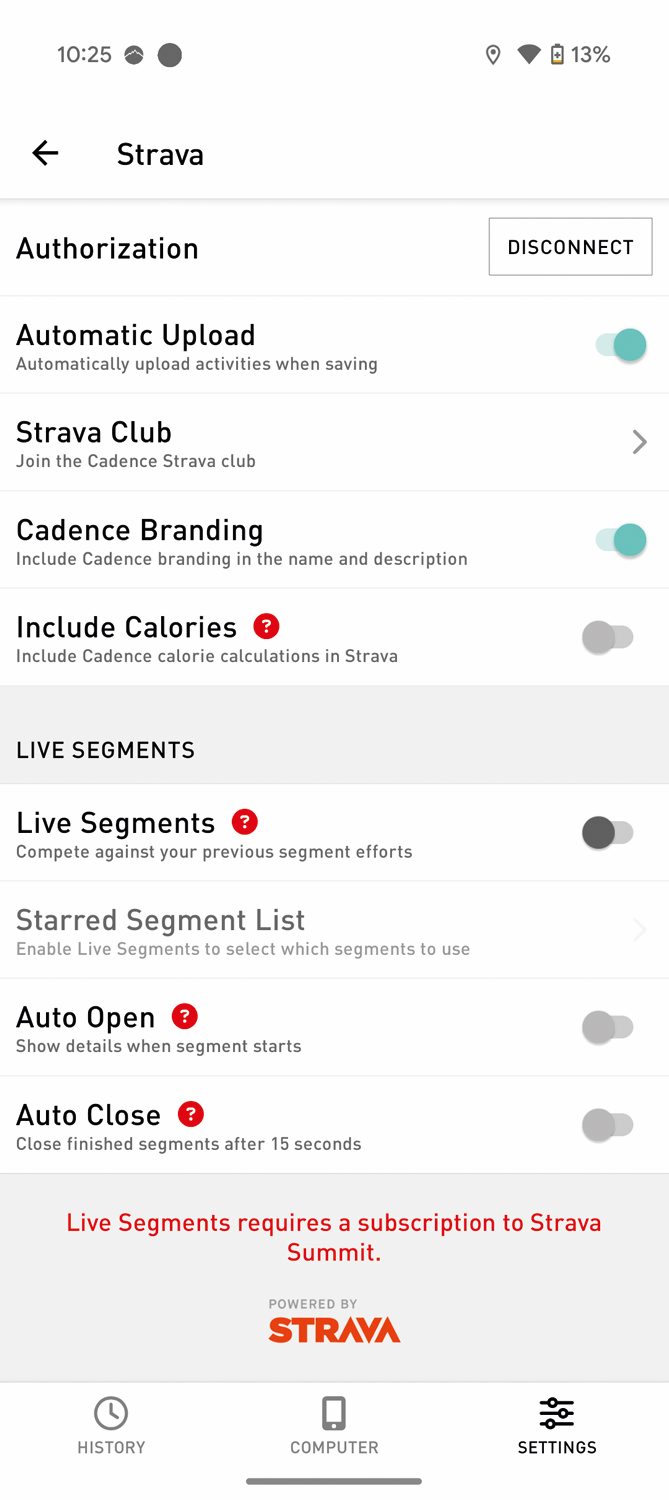Open help icon next to Include Calories
Viewport: 669px width, 1500px height.
pyautogui.click(x=266, y=626)
